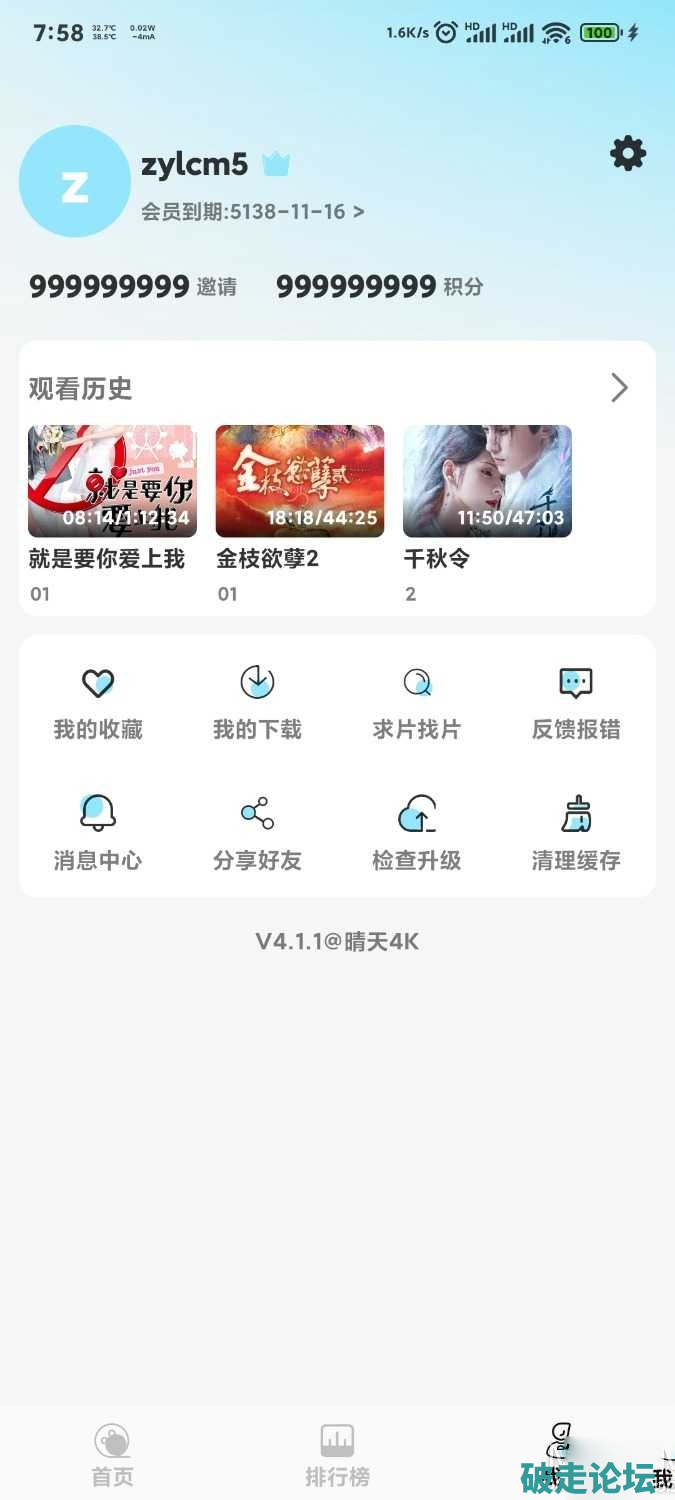The image size is (675, 1500).
Task: Resume watching 就是要你爱上我
Action: (x=112, y=481)
